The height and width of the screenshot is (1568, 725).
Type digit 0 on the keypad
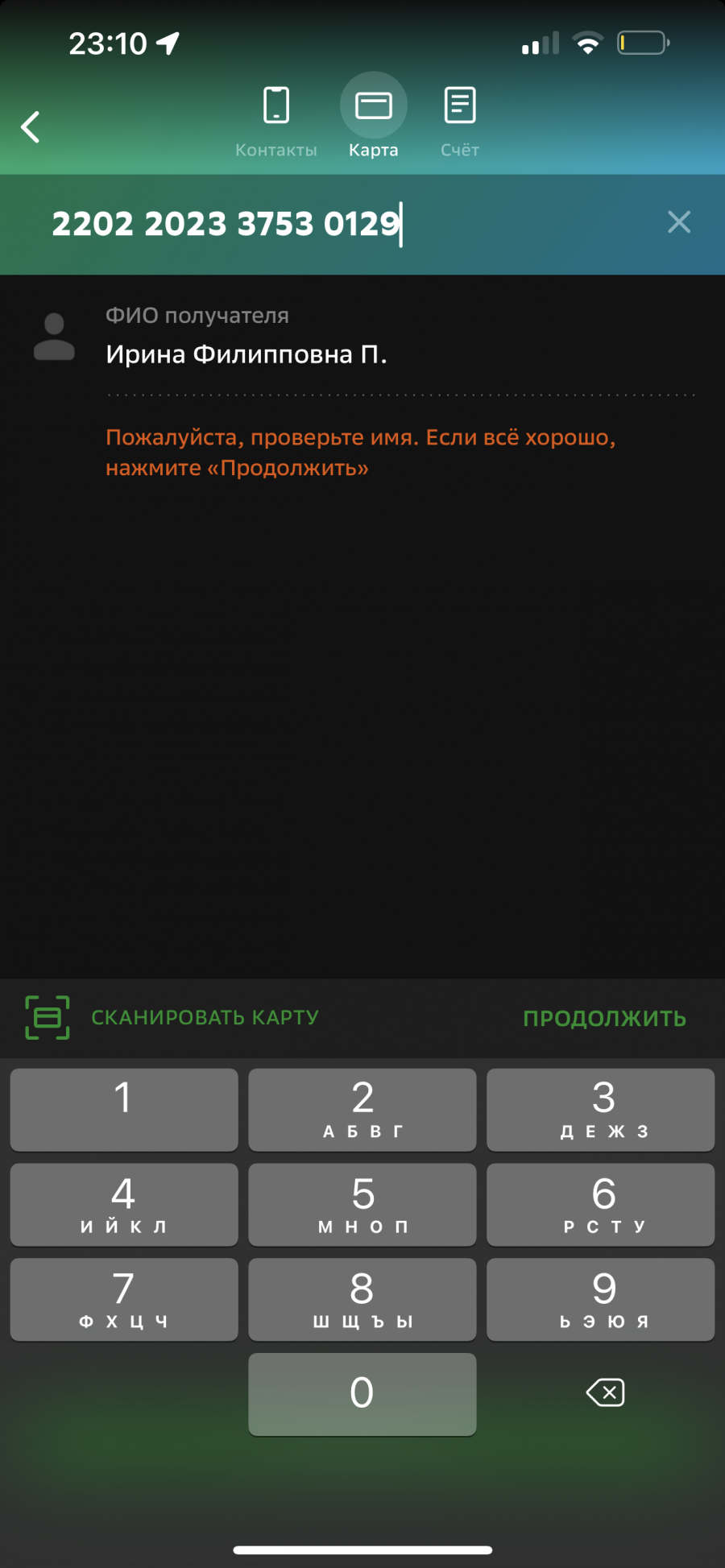click(362, 1394)
